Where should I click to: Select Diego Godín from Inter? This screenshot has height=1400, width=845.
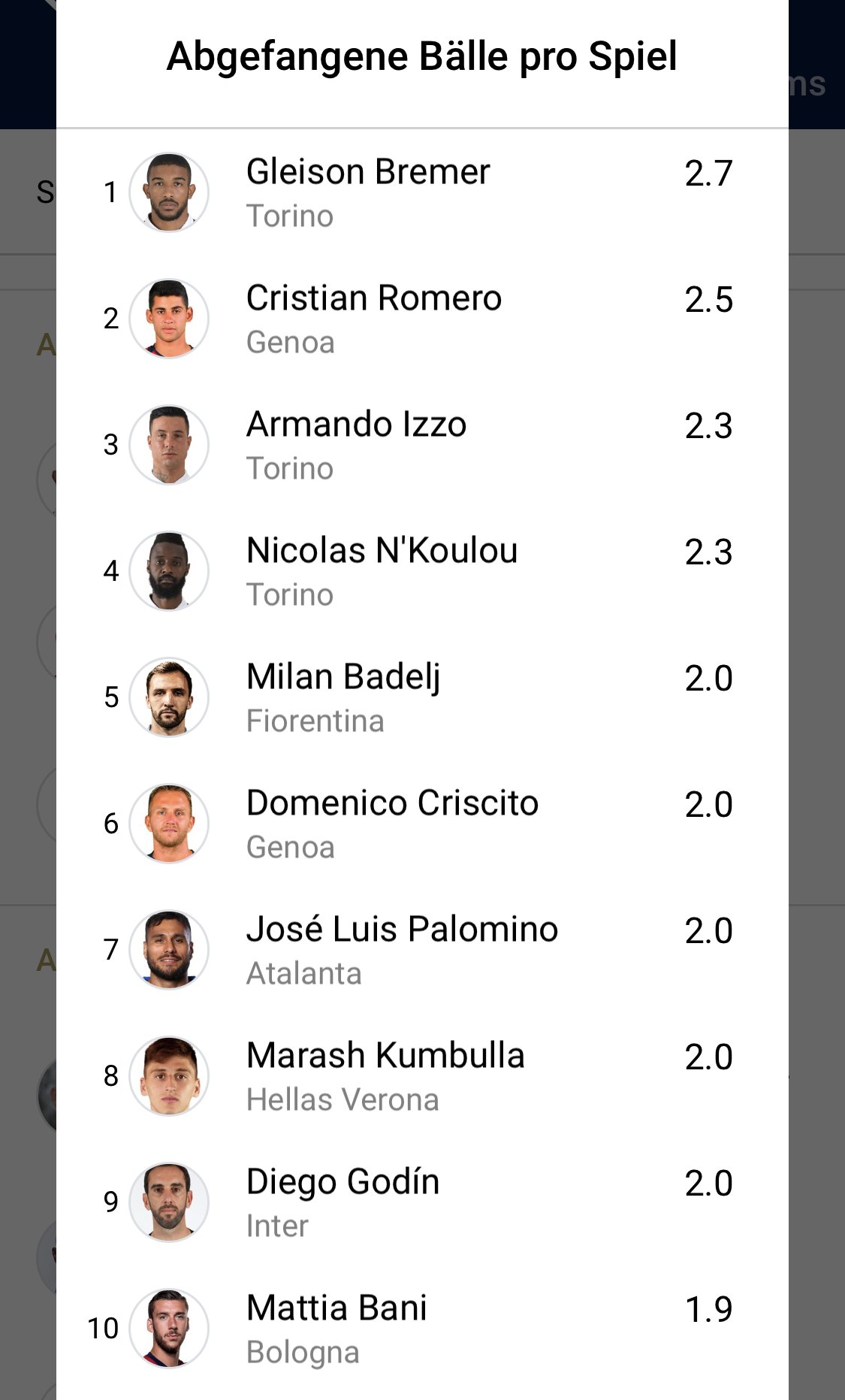422,1202
